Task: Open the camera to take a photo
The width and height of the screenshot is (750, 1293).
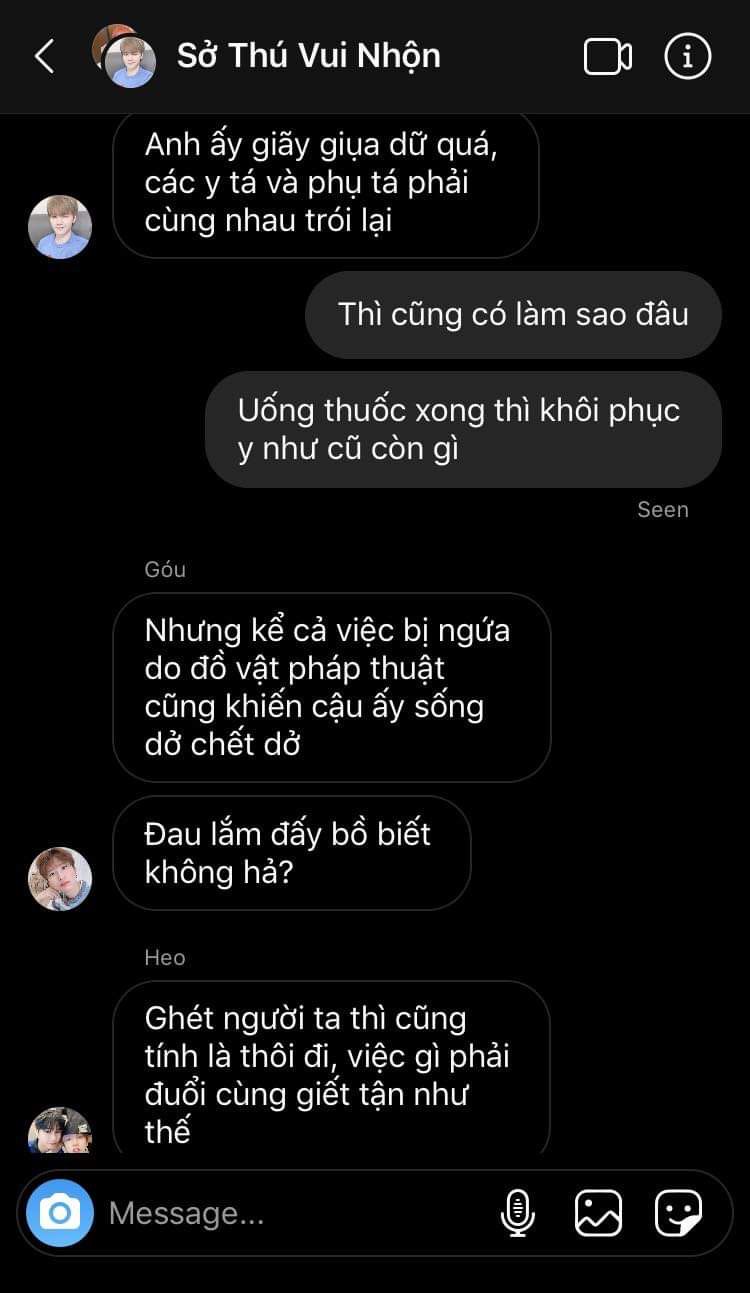Action: coord(60,1213)
